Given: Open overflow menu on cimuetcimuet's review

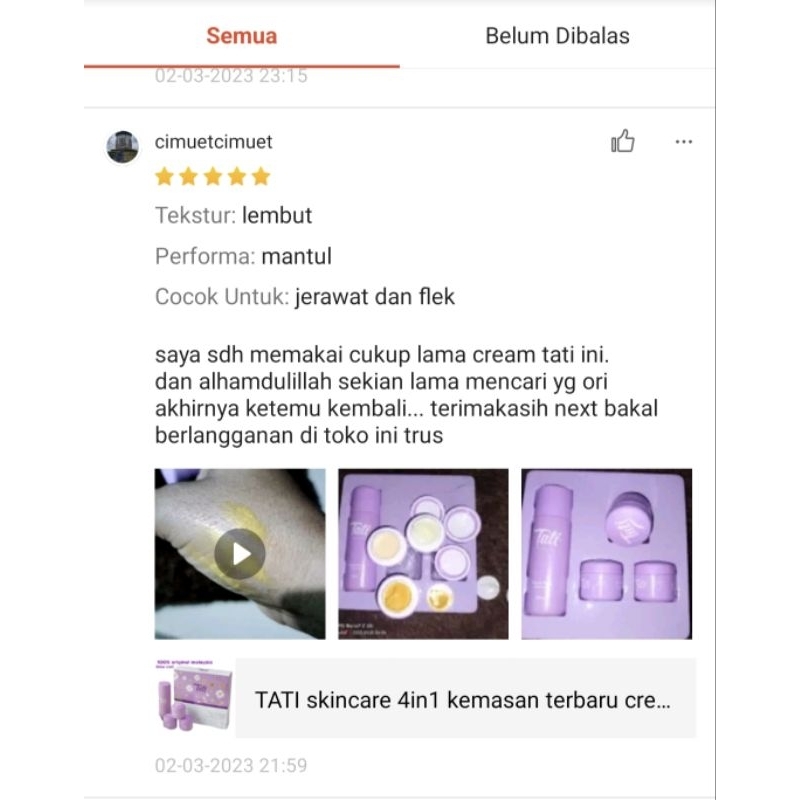Looking at the screenshot, I should 684,142.
